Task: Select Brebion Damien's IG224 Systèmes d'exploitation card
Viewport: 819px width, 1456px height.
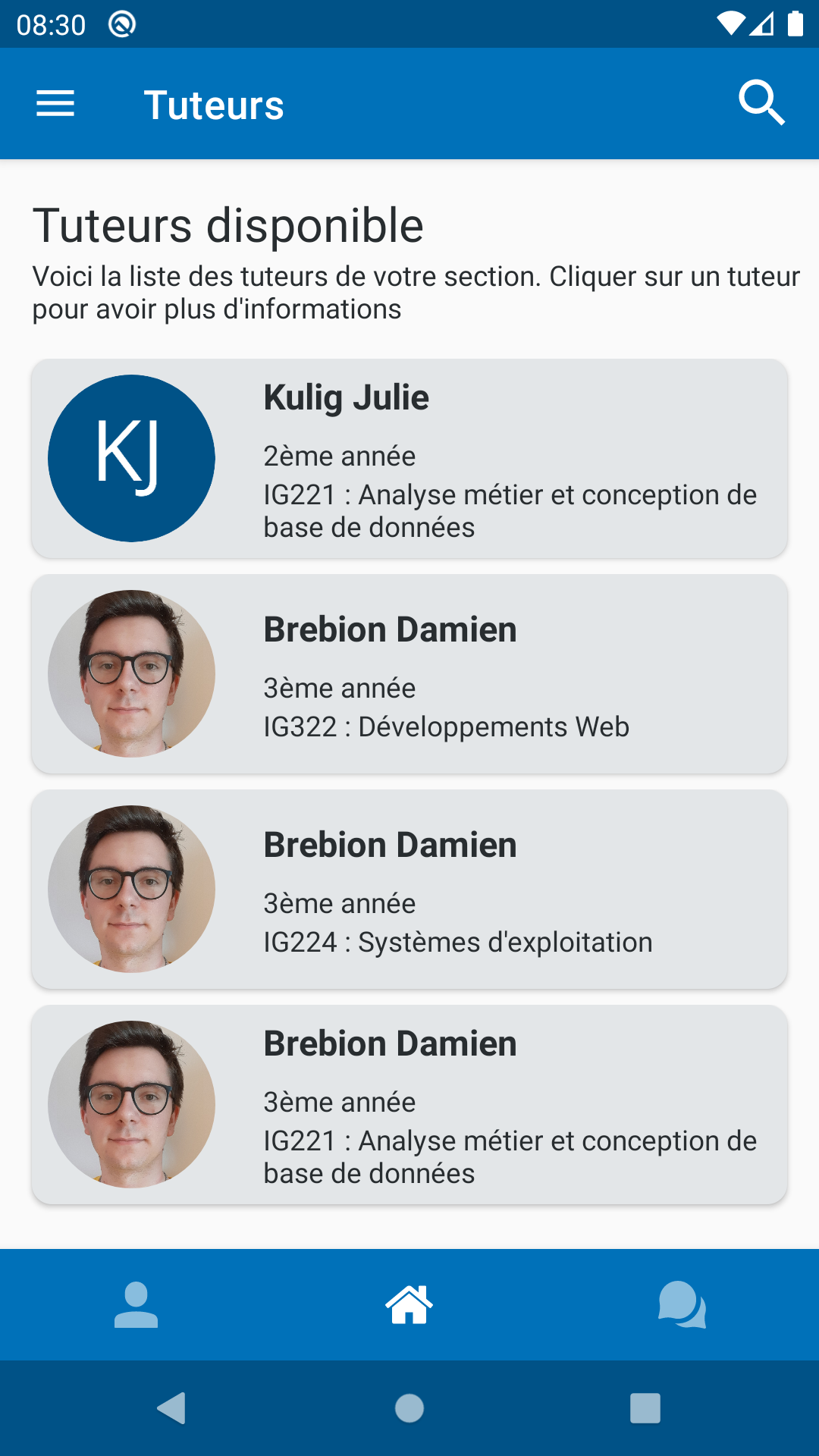Action: (409, 890)
